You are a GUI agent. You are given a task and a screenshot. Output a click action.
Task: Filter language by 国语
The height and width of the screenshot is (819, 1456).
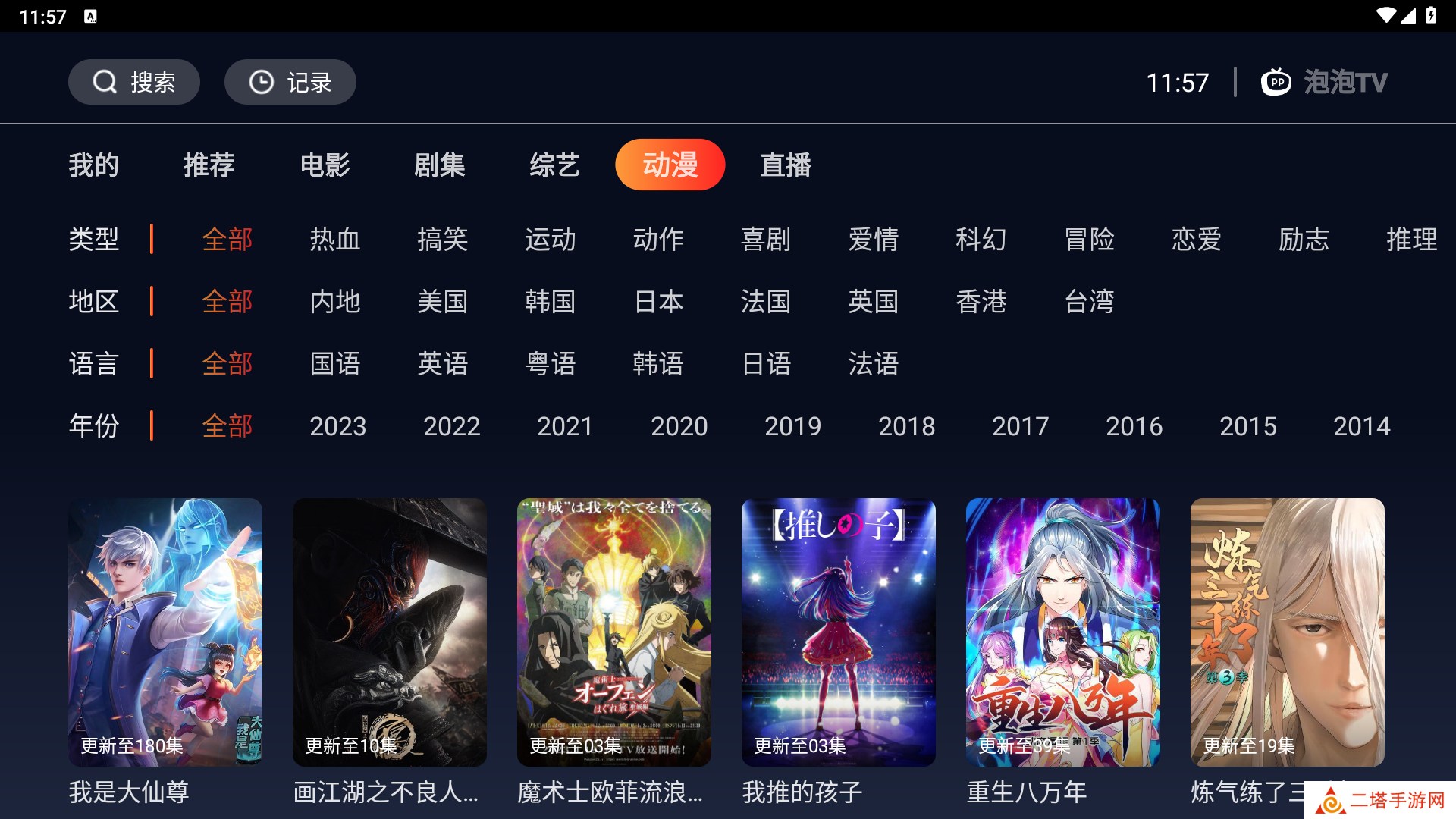click(335, 364)
